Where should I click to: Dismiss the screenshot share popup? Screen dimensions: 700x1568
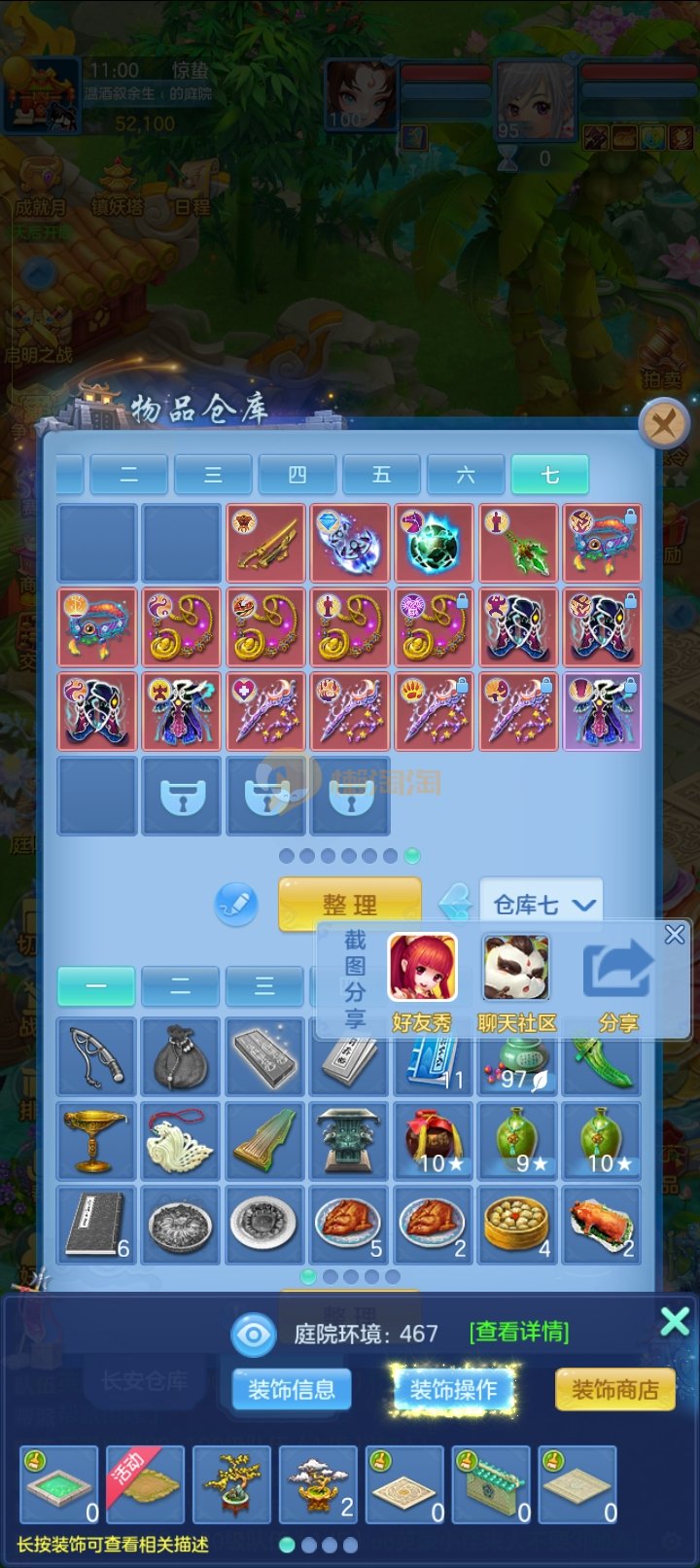(675, 935)
